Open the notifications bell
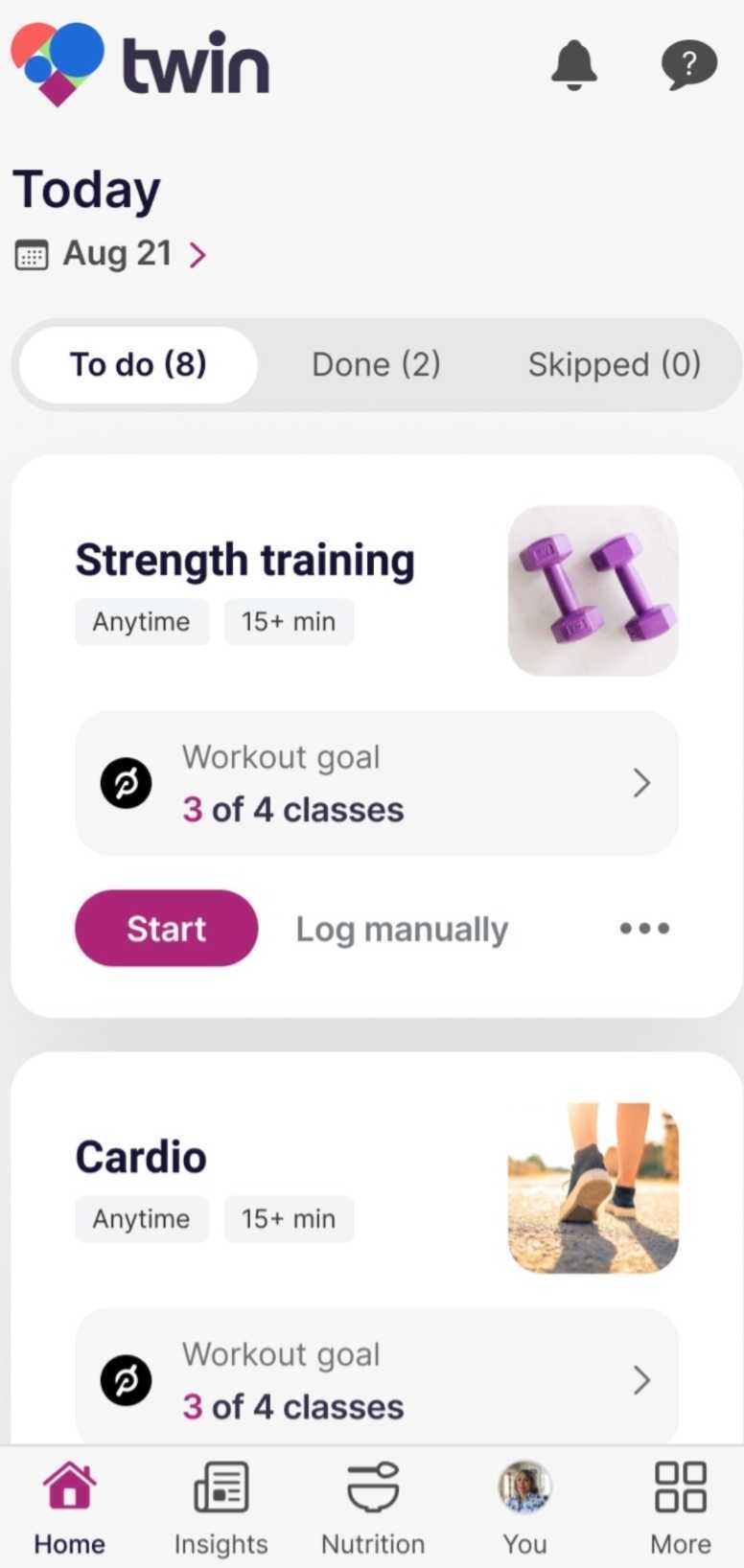This screenshot has height=1568, width=744. point(573,64)
